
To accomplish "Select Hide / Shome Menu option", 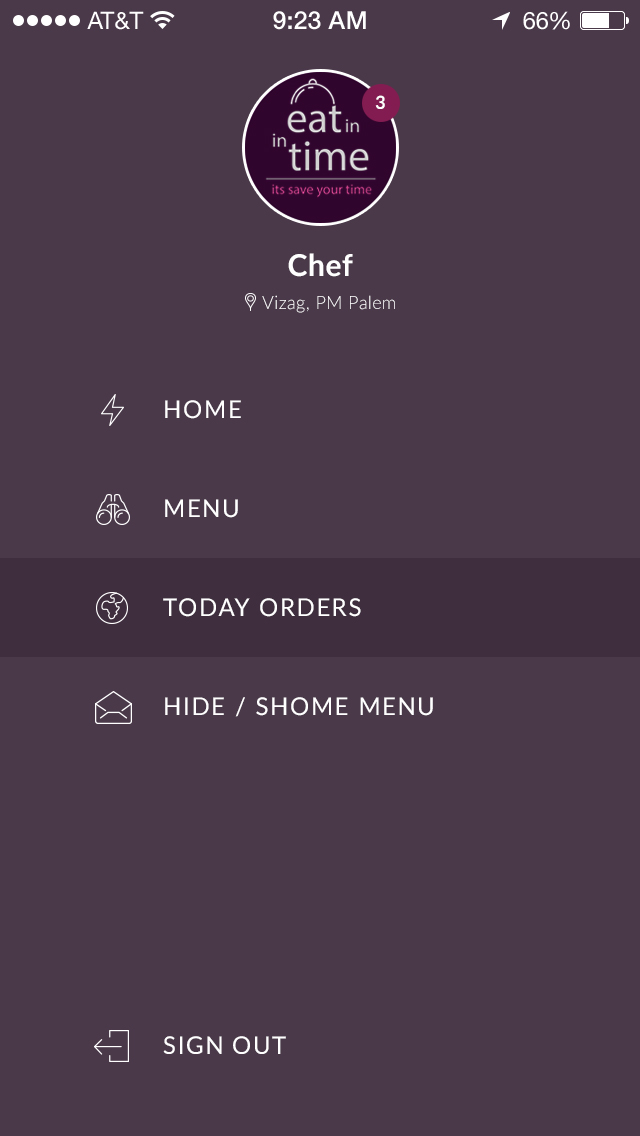I will (x=298, y=707).
